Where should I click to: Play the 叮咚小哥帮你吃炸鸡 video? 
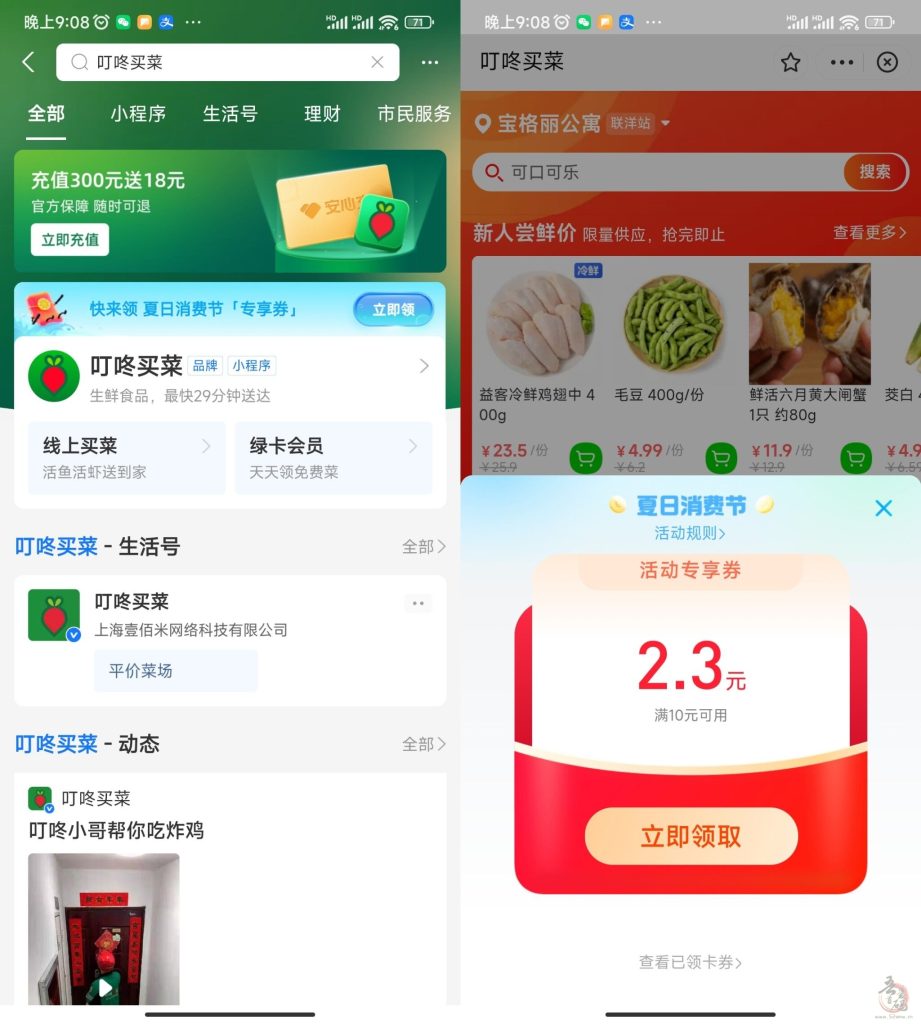pyautogui.click(x=104, y=985)
